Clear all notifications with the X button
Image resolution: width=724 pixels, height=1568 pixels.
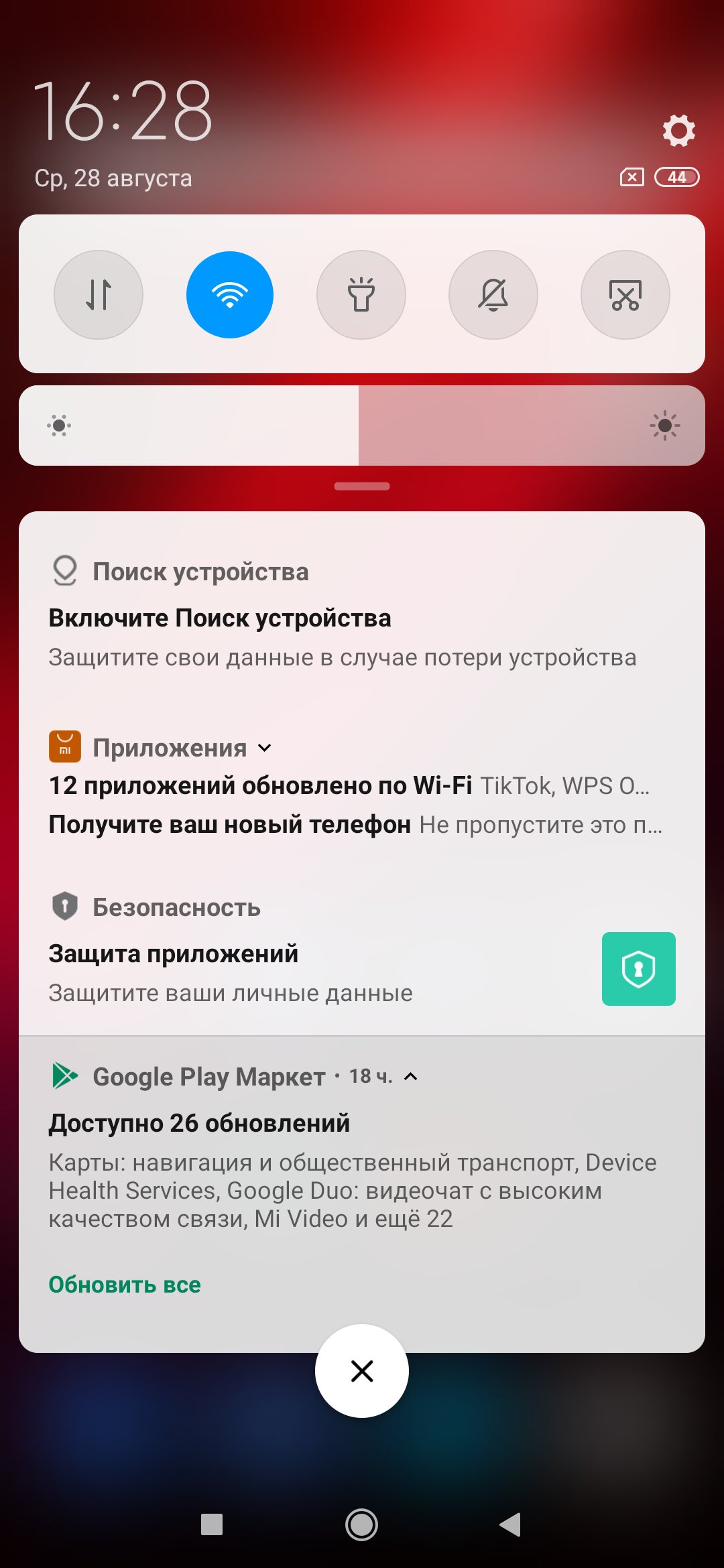point(362,1371)
